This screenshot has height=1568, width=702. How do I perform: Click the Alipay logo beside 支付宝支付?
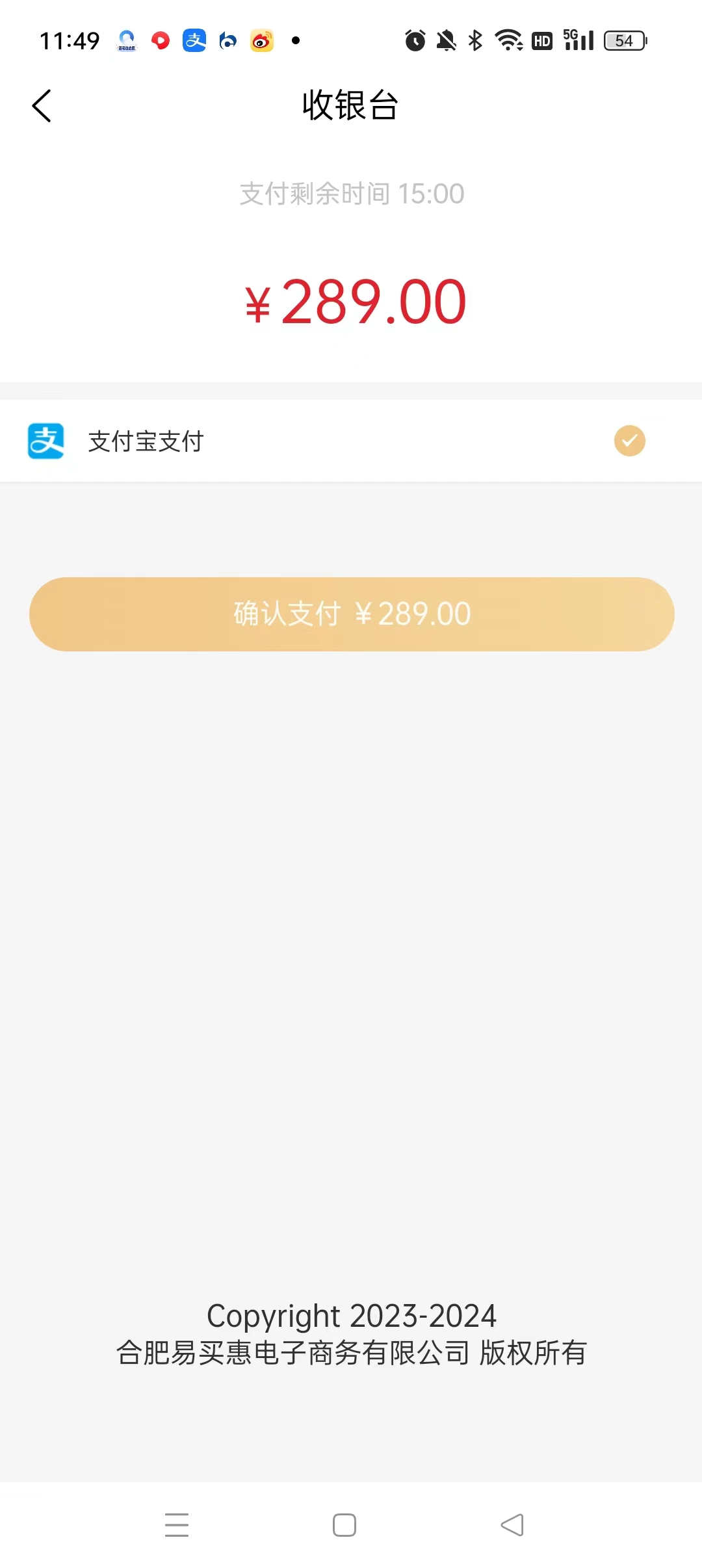click(x=45, y=439)
